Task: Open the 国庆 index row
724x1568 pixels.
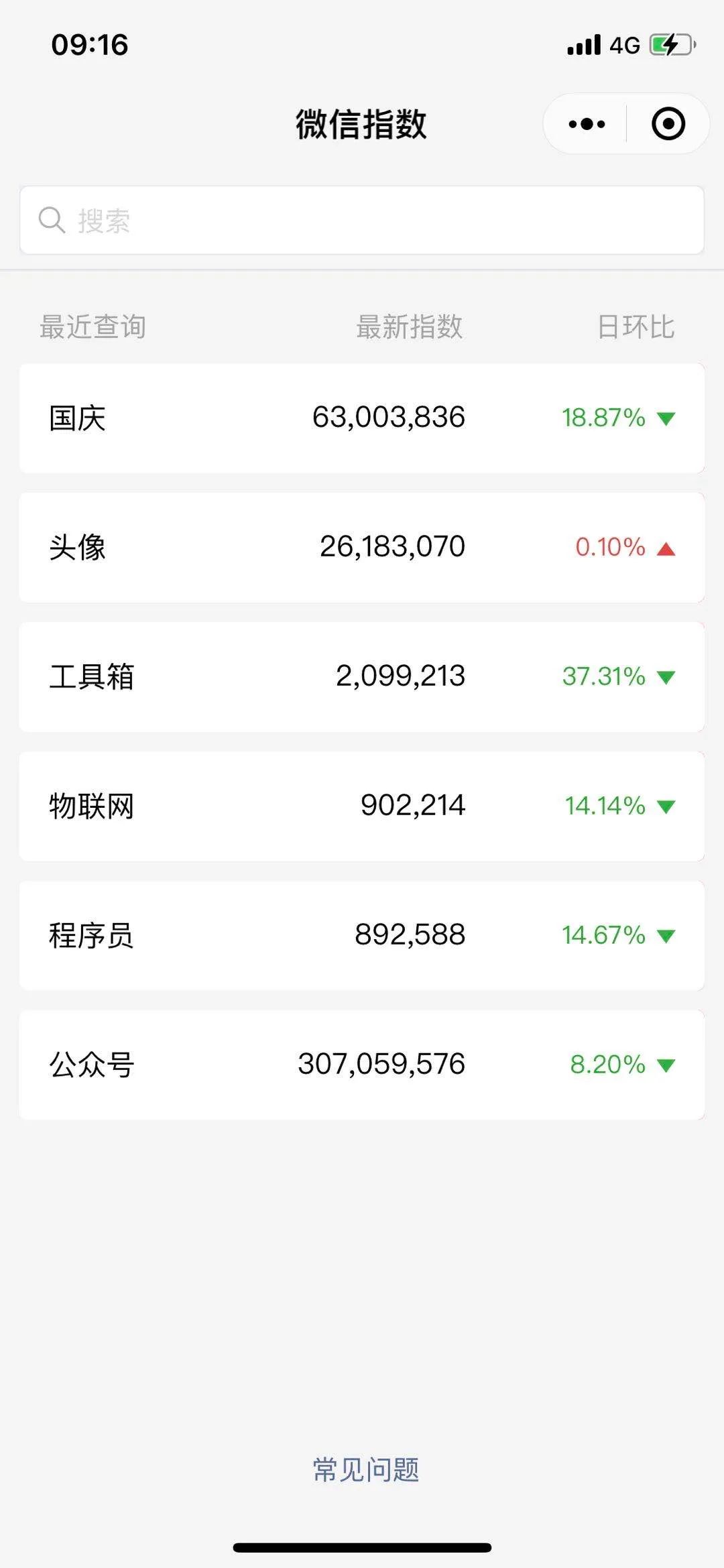Action: coord(362,418)
